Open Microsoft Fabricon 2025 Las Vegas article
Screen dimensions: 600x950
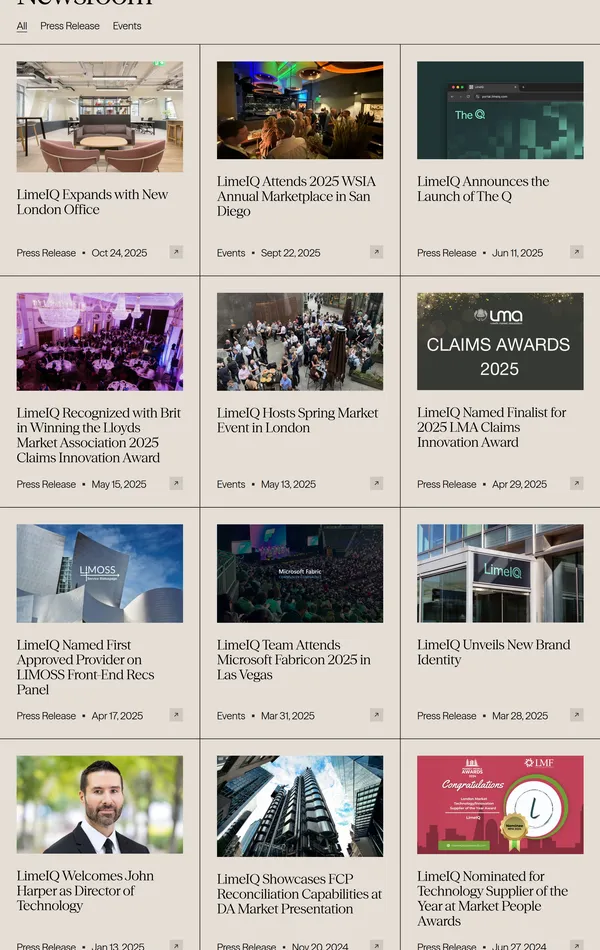pyautogui.click(x=293, y=660)
